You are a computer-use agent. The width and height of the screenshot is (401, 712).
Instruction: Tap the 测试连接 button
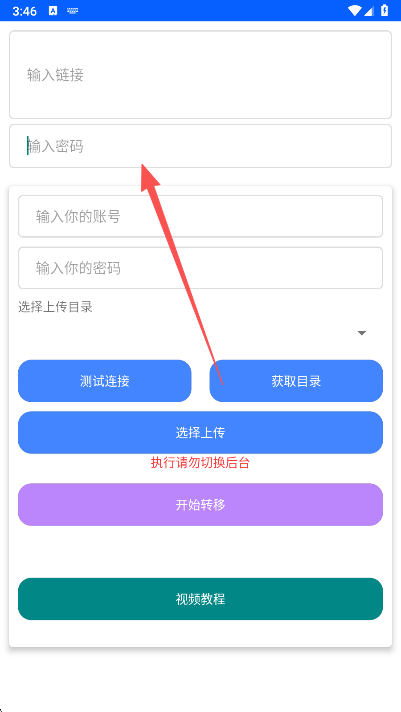[104, 381]
